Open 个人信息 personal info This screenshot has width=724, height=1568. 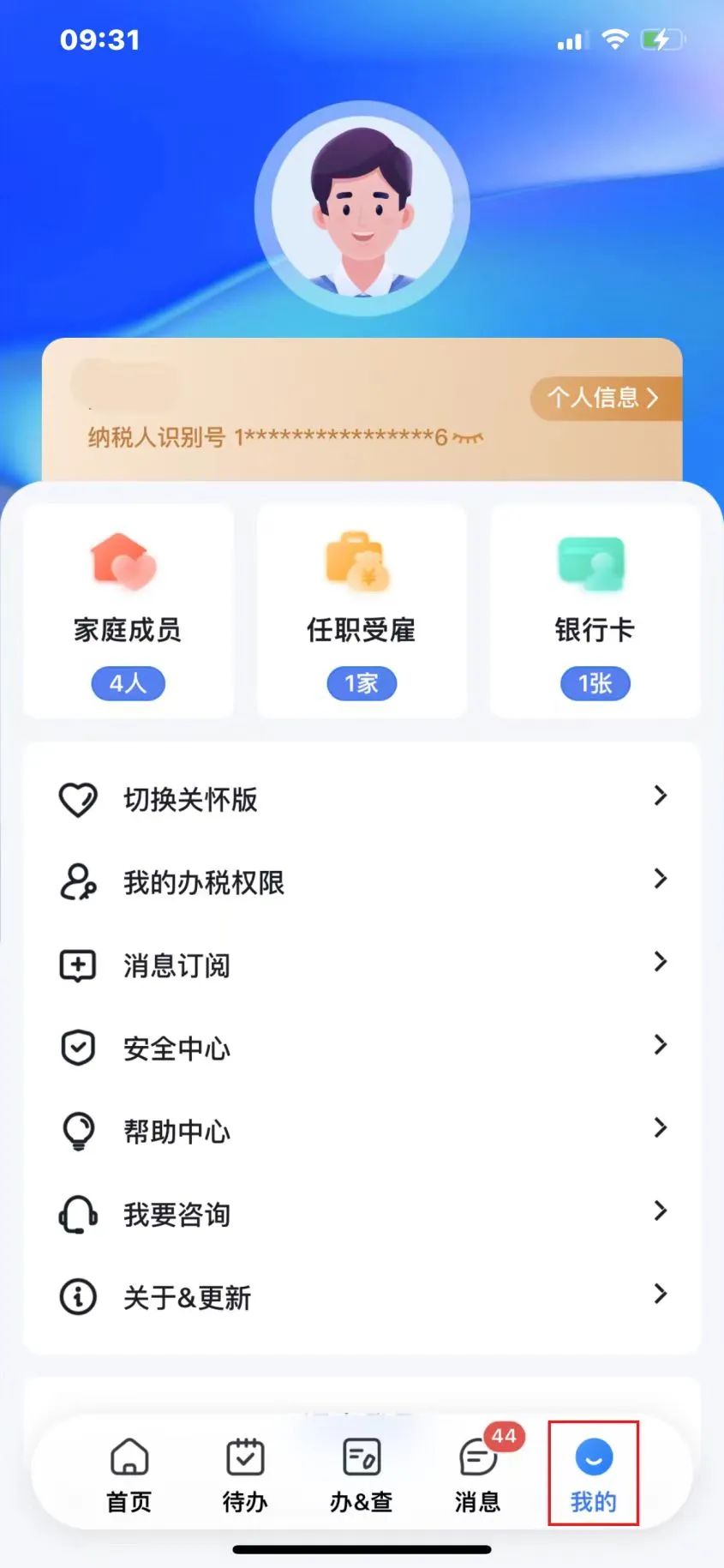coord(606,398)
